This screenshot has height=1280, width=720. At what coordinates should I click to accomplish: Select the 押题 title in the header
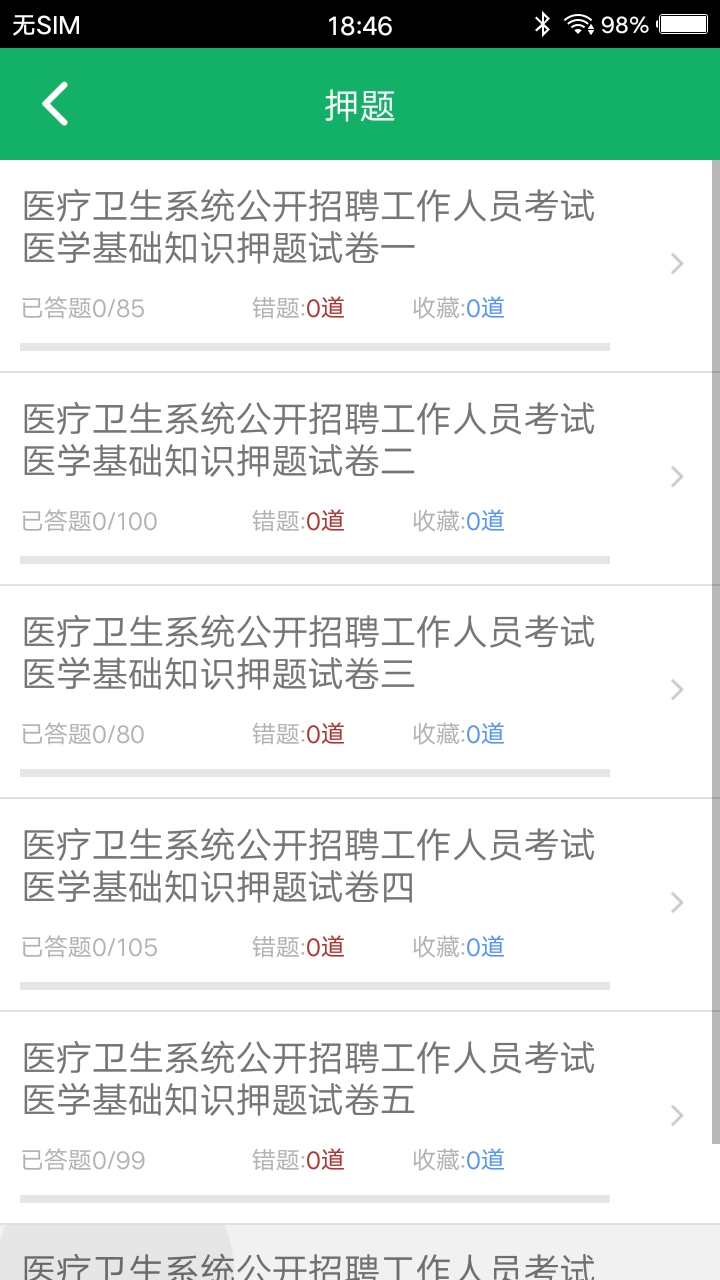pos(360,103)
